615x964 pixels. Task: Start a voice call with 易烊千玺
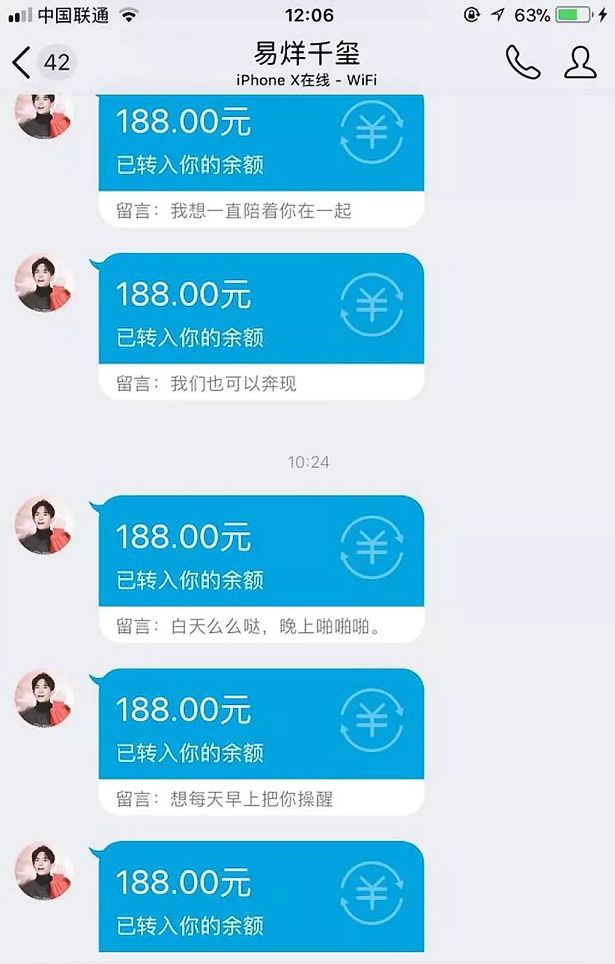(x=522, y=63)
